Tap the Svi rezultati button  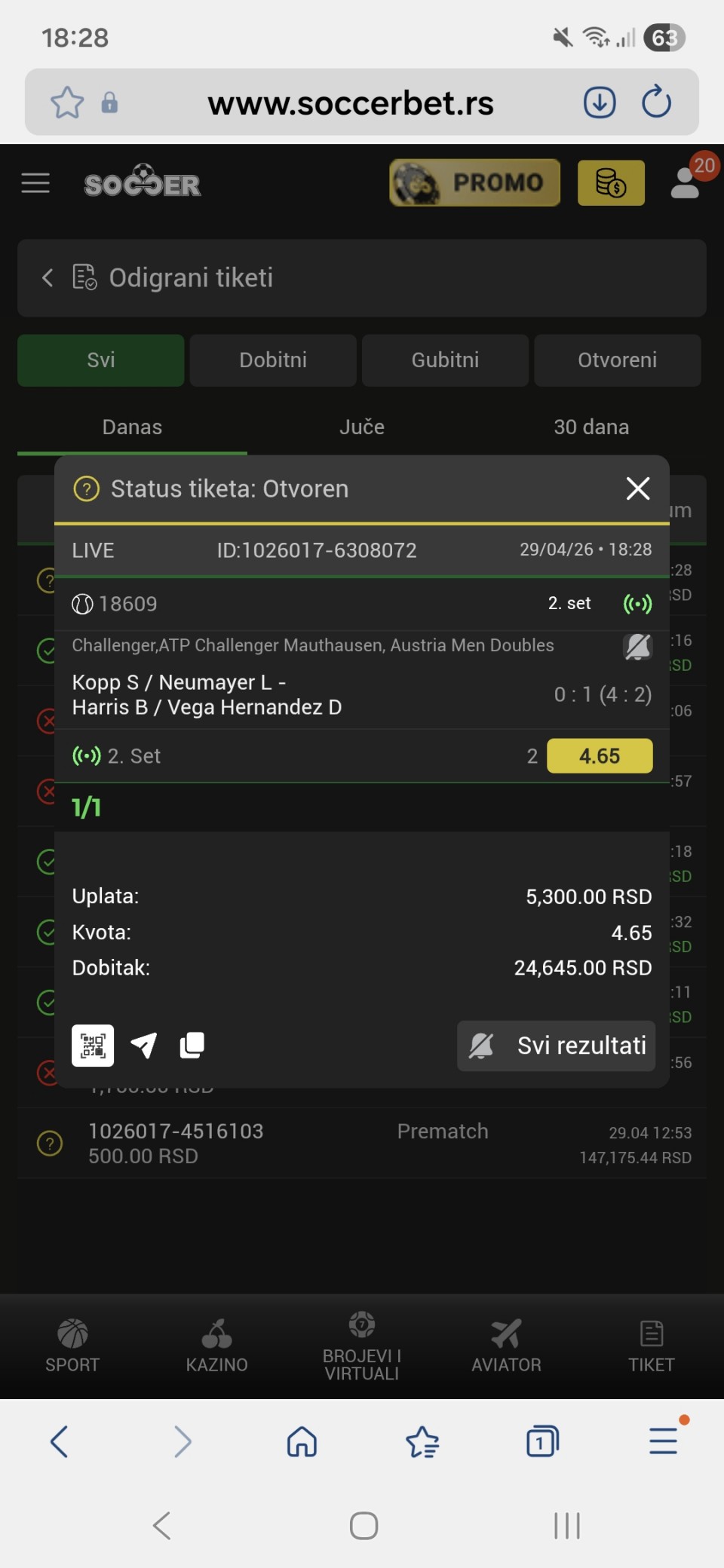click(x=557, y=1046)
